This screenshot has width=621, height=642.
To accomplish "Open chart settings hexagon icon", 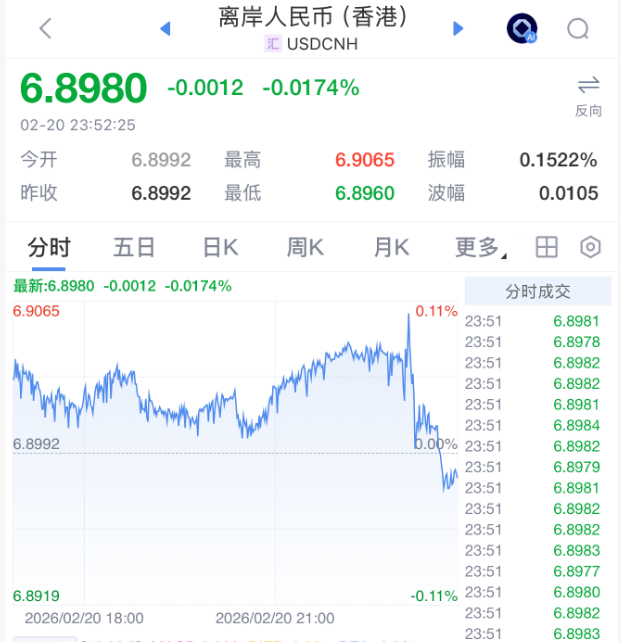I will pyautogui.click(x=591, y=247).
